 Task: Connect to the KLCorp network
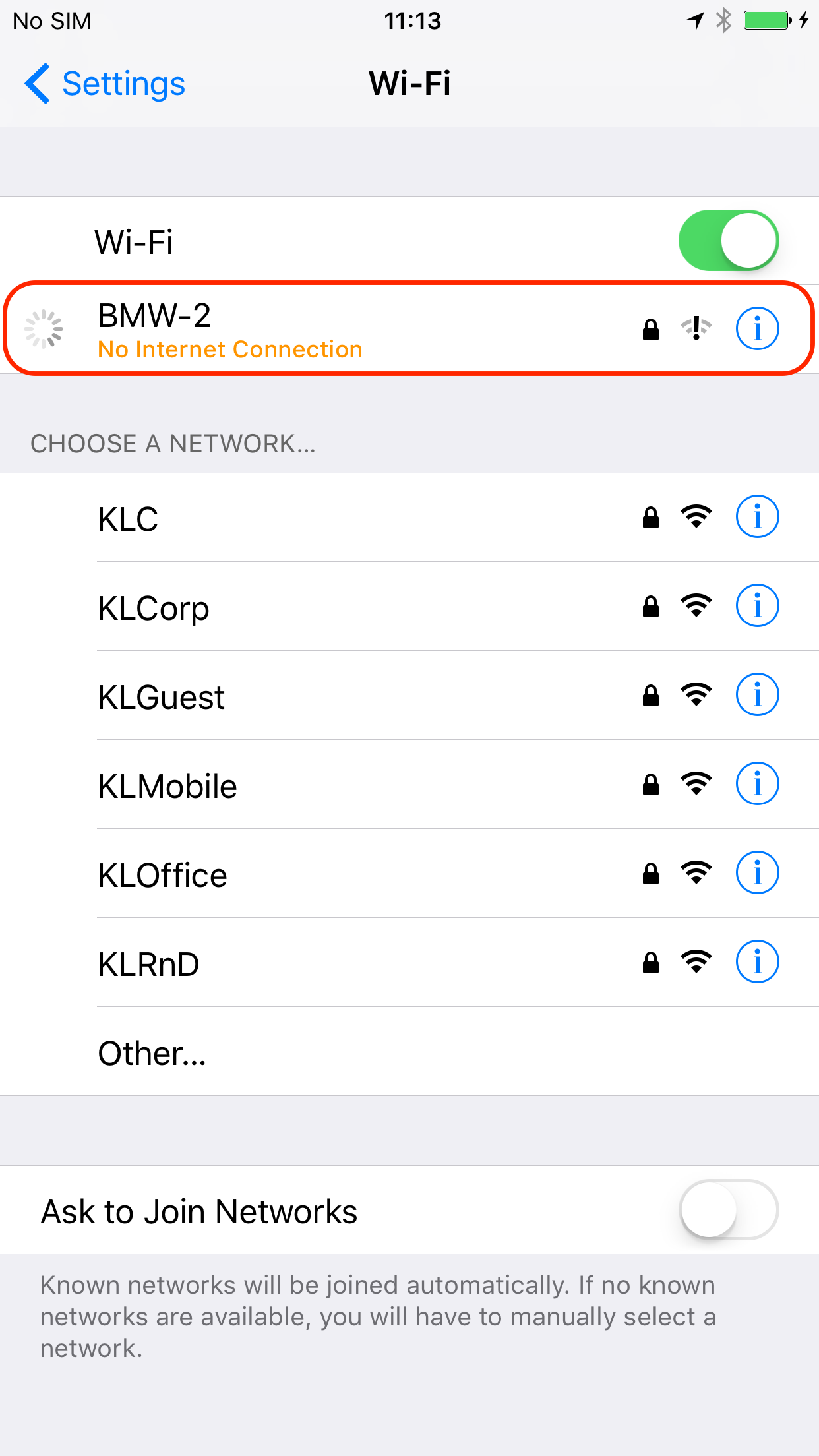click(330, 607)
